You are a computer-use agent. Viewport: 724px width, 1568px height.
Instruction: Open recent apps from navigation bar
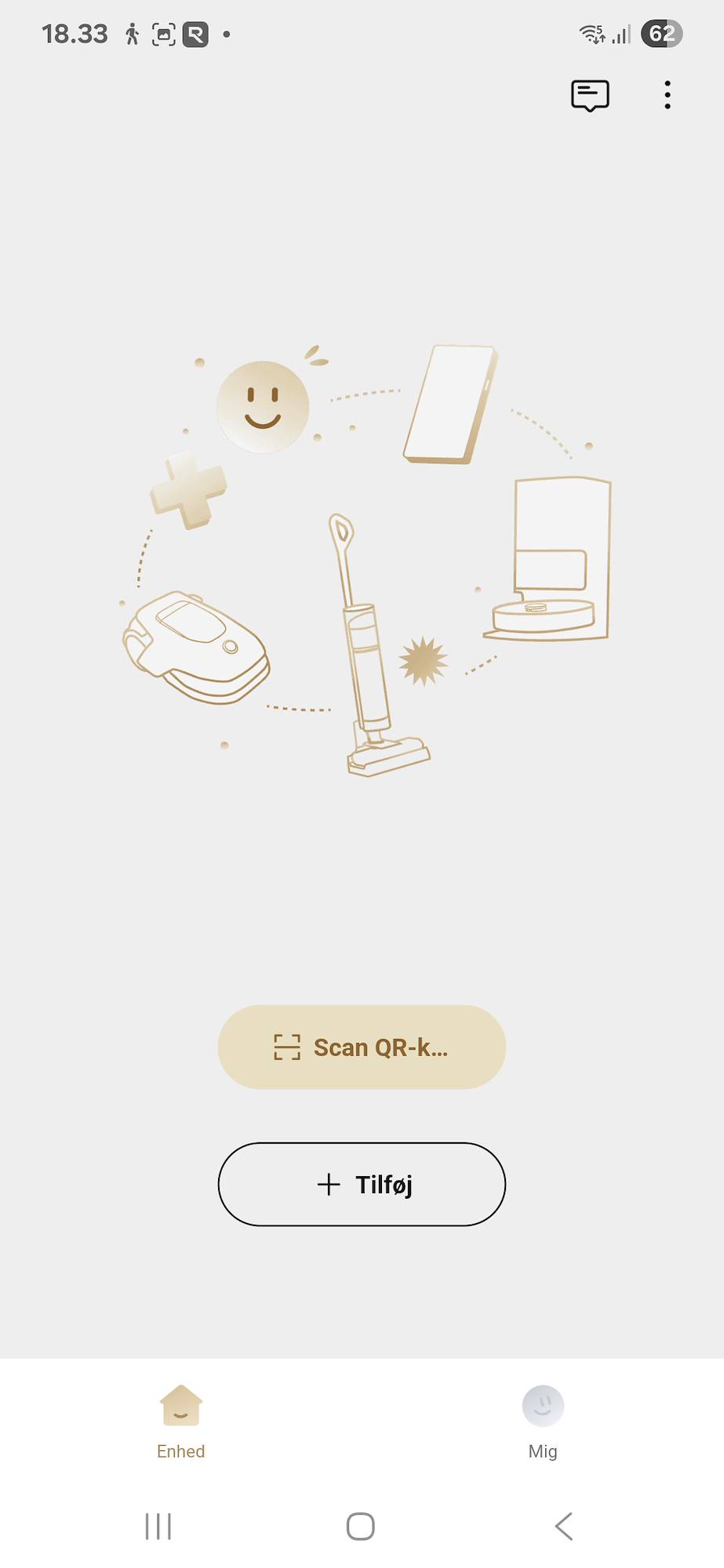(158, 1526)
